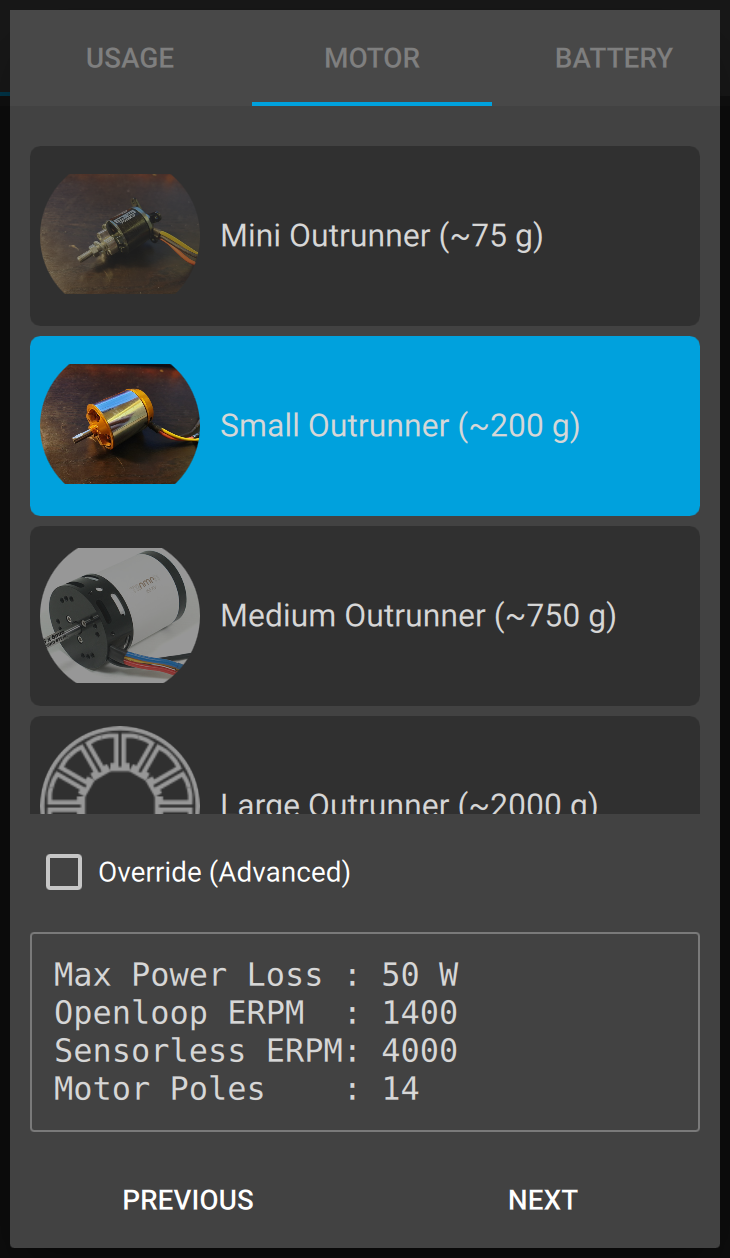Go back with the Previous button

tap(188, 1200)
